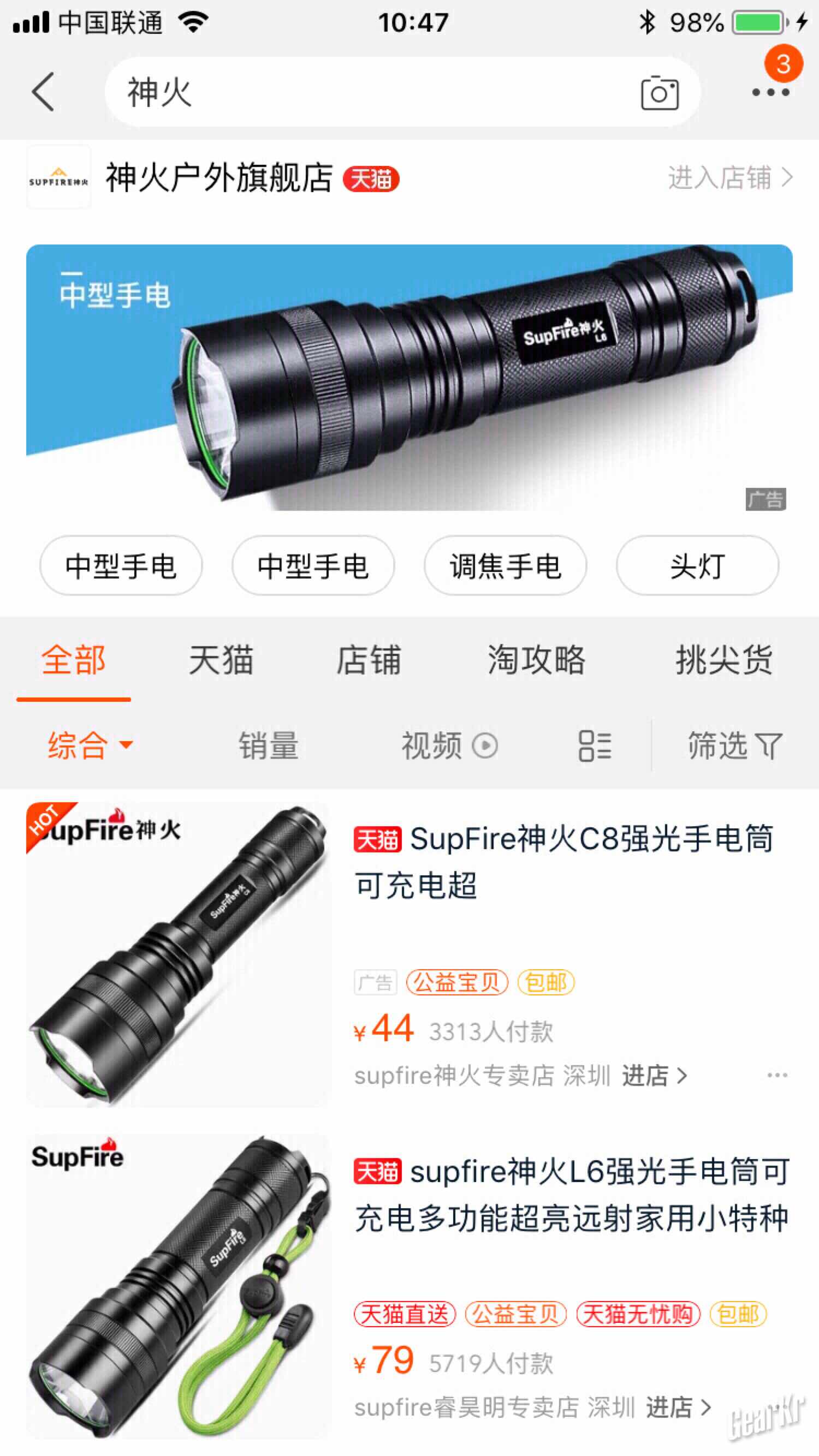Go back using the back arrow
The image size is (819, 1456).
click(43, 92)
